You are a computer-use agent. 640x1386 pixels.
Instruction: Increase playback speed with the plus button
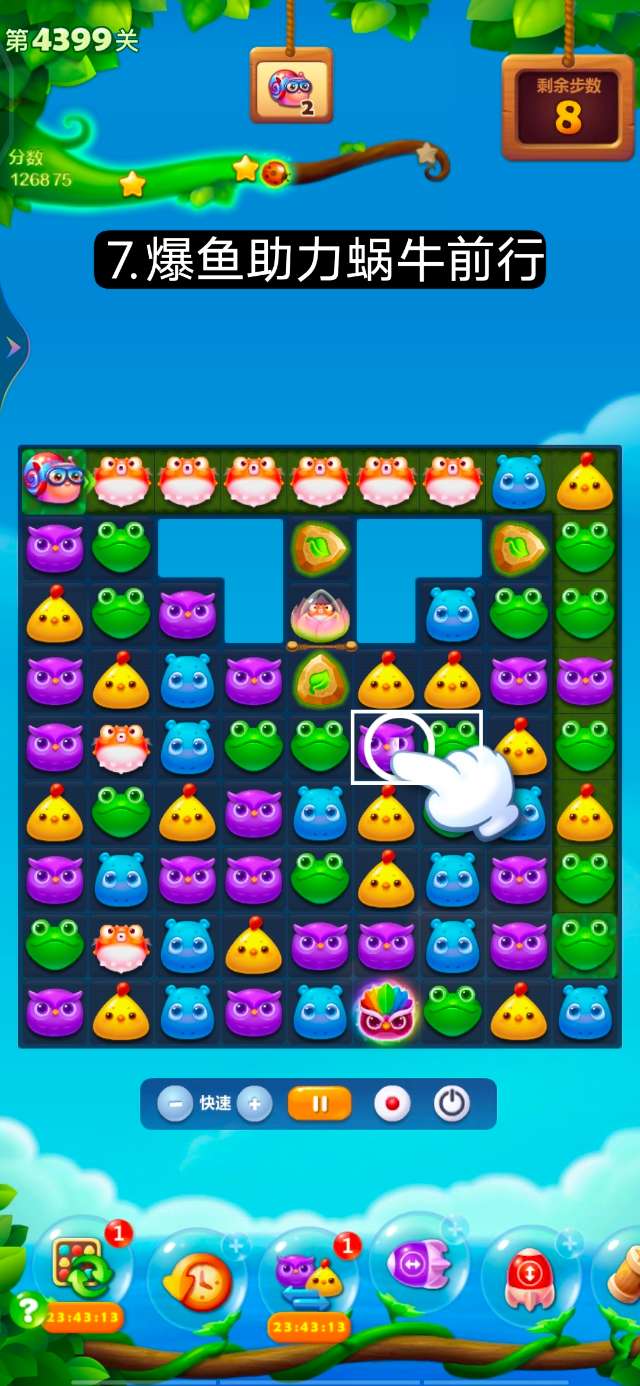(255, 1104)
